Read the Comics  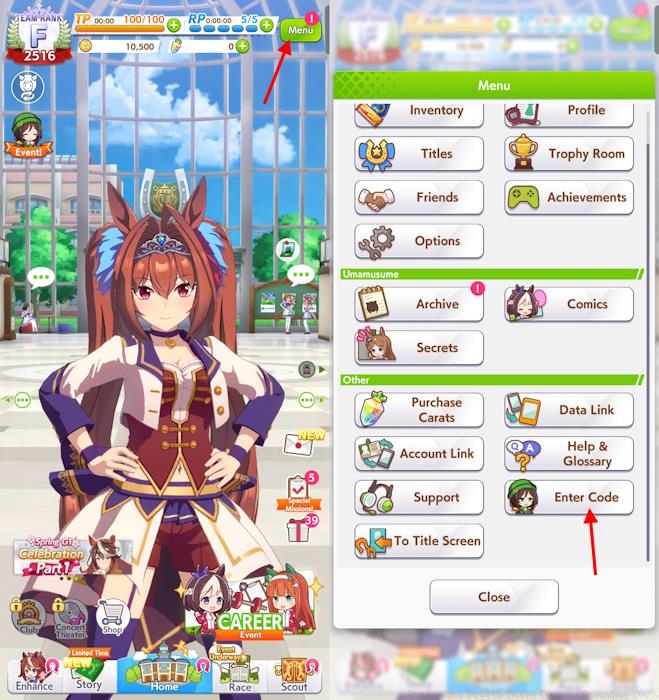[x=569, y=304]
